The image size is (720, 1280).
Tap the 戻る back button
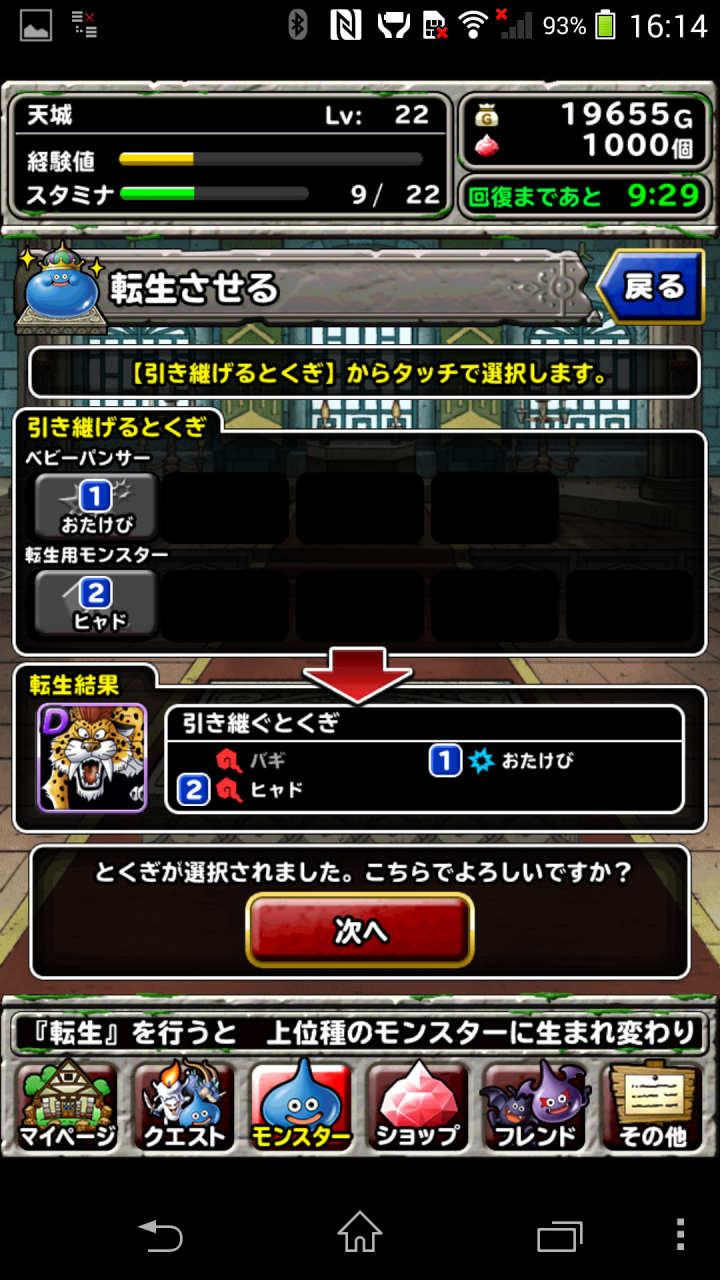pyautogui.click(x=651, y=288)
